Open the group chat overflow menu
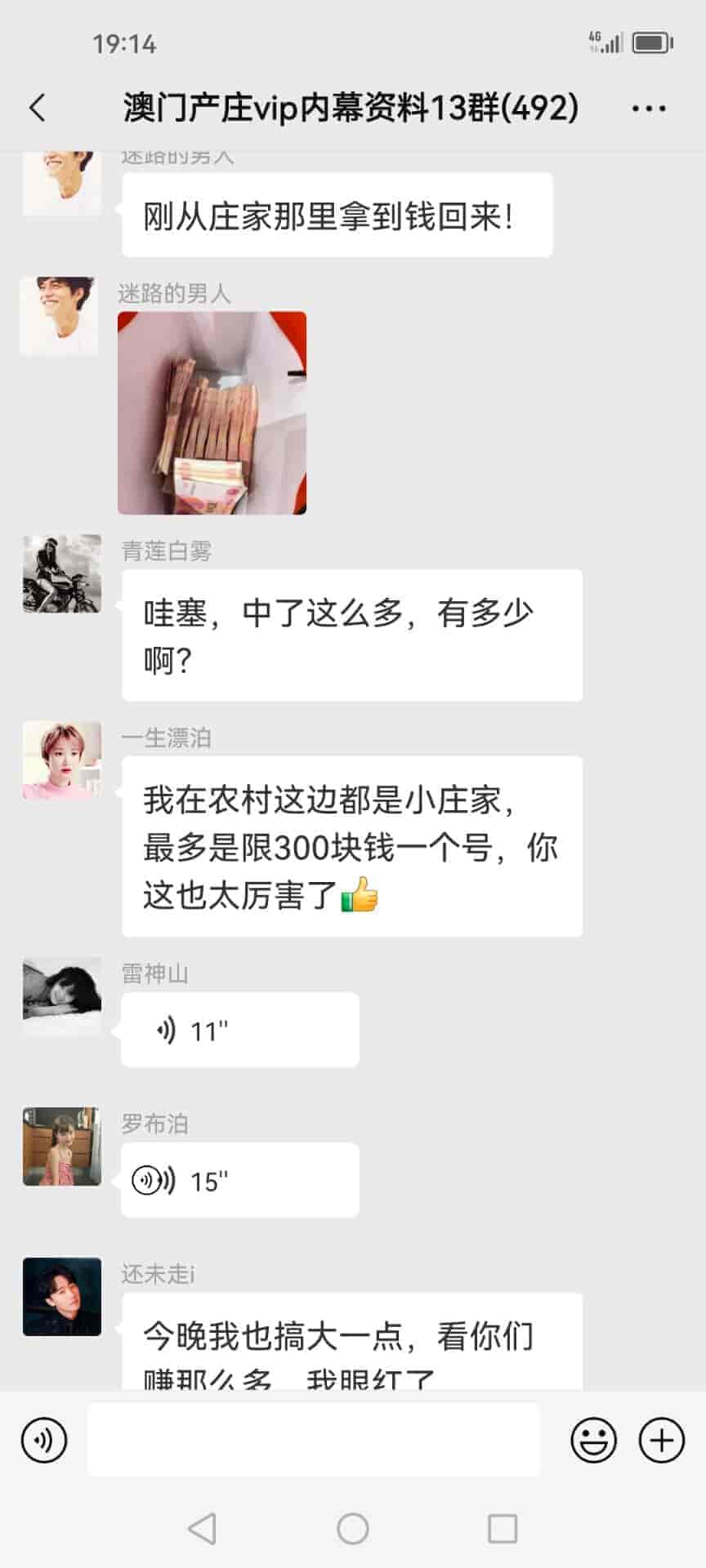706x1568 pixels. (x=649, y=108)
